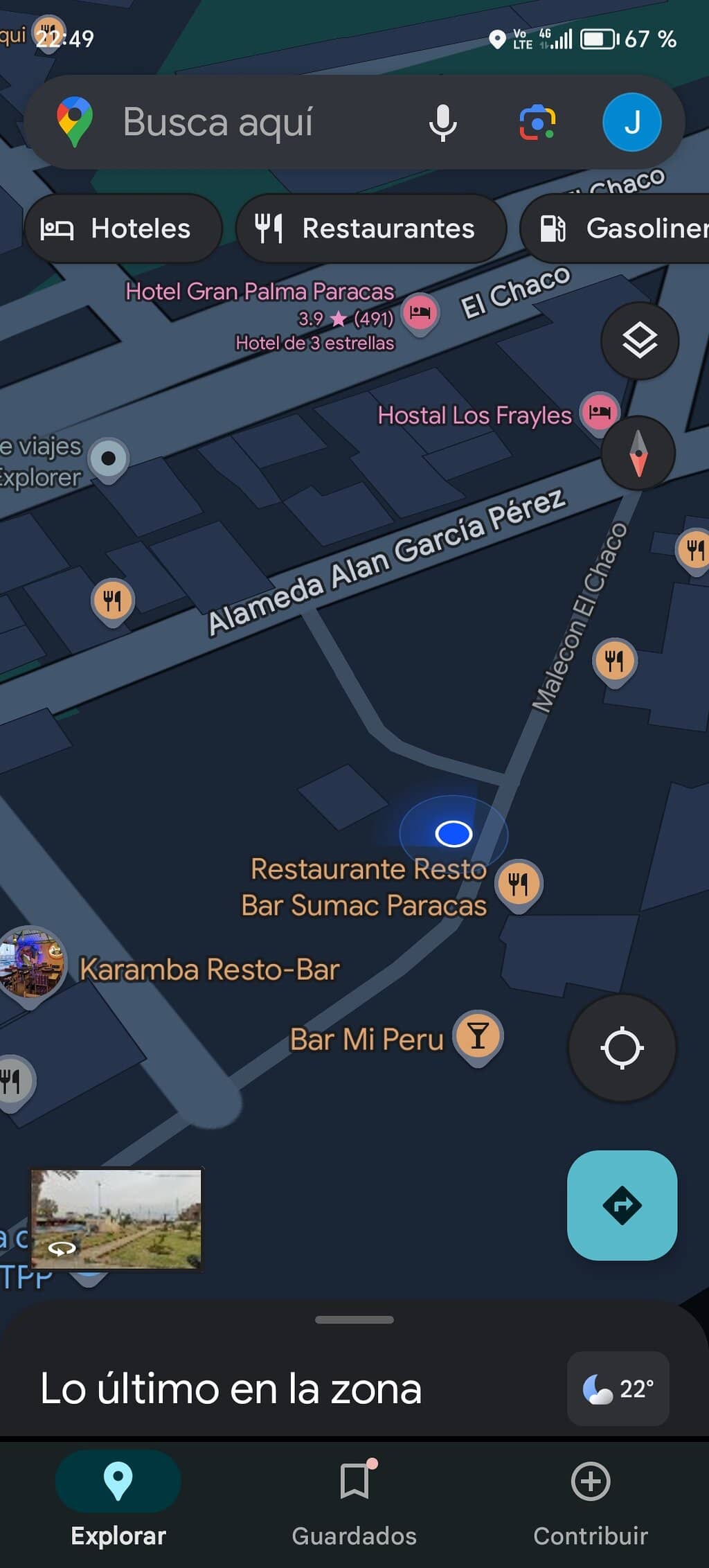The width and height of the screenshot is (709, 1568).
Task: Open the Street View thumbnail
Action: (116, 1219)
